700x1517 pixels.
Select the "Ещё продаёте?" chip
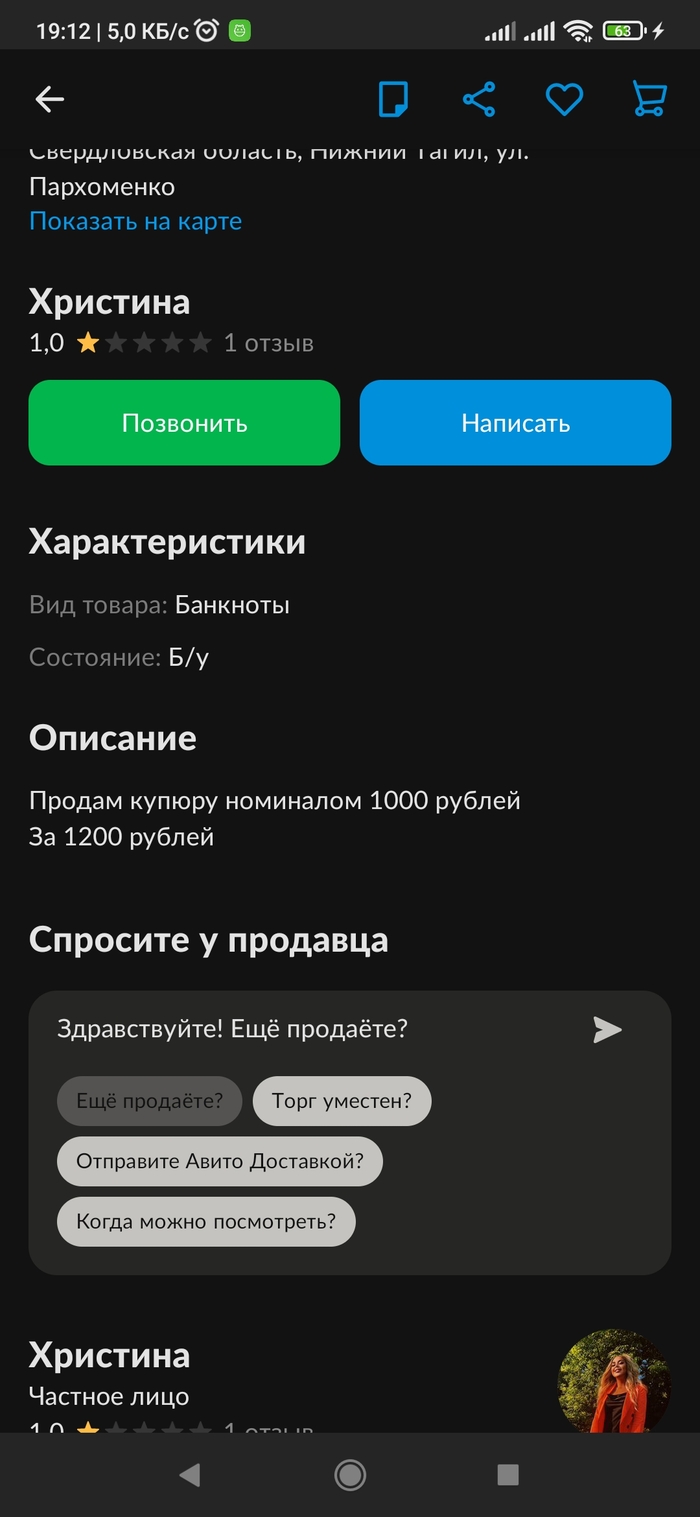[x=149, y=1101]
